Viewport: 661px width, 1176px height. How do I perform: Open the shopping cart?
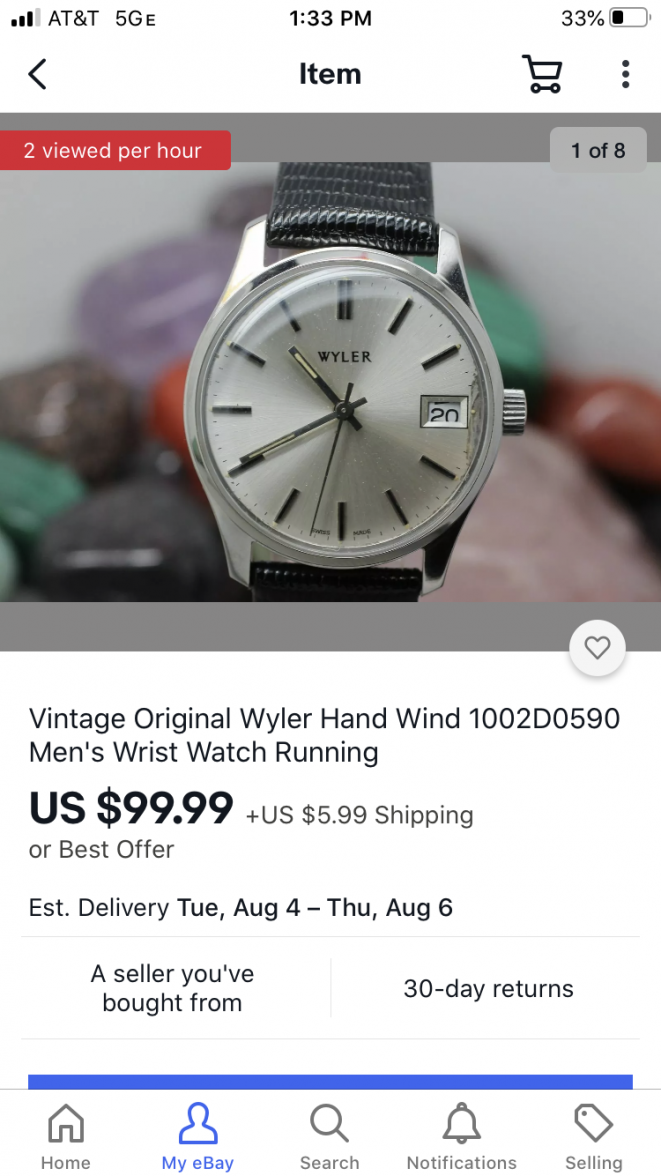click(x=542, y=74)
